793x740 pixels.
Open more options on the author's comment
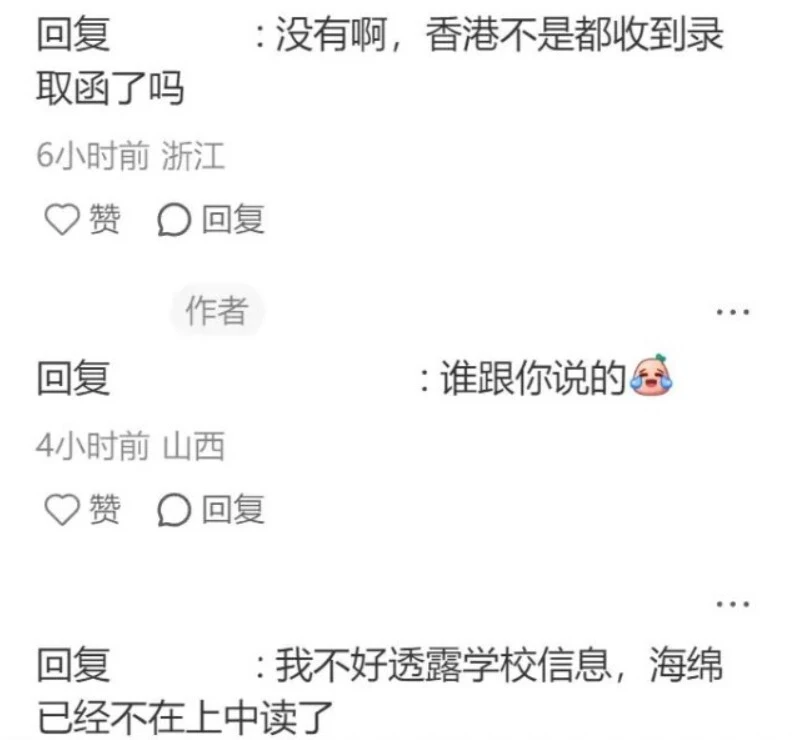733,312
